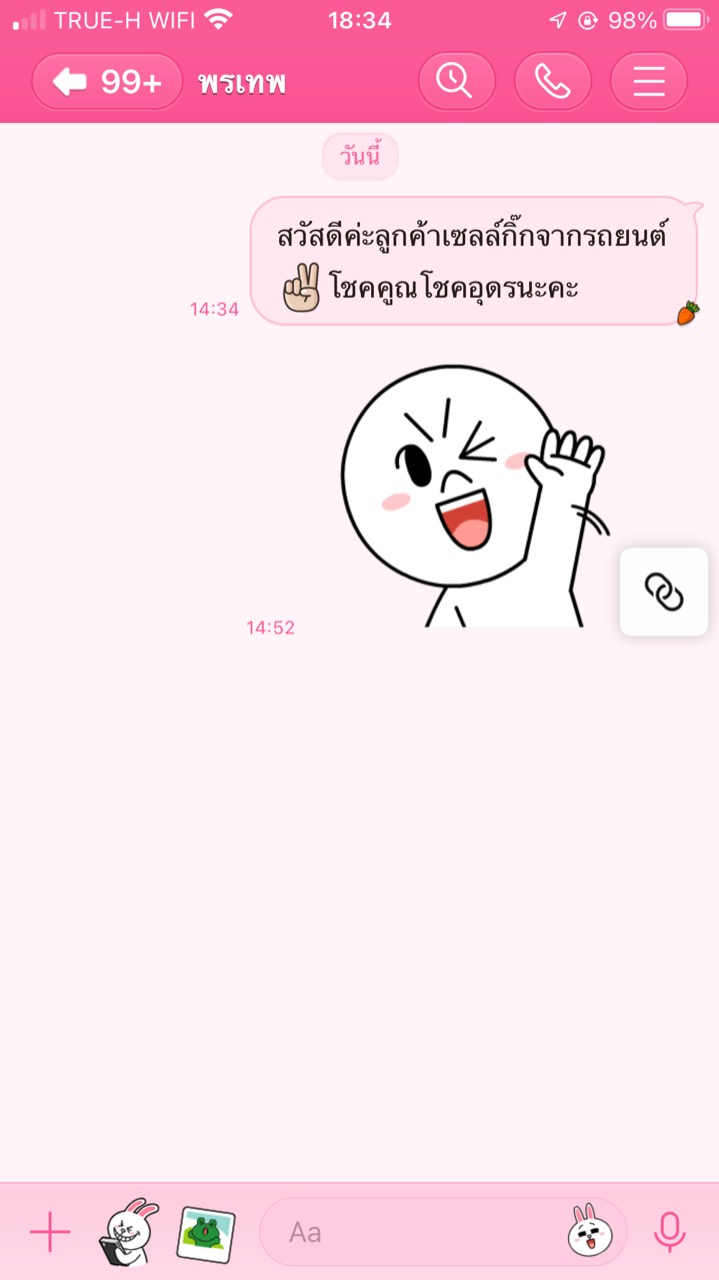Open the sticker and emoji picker
Image resolution: width=719 pixels, height=1280 pixels.
(x=590, y=1231)
